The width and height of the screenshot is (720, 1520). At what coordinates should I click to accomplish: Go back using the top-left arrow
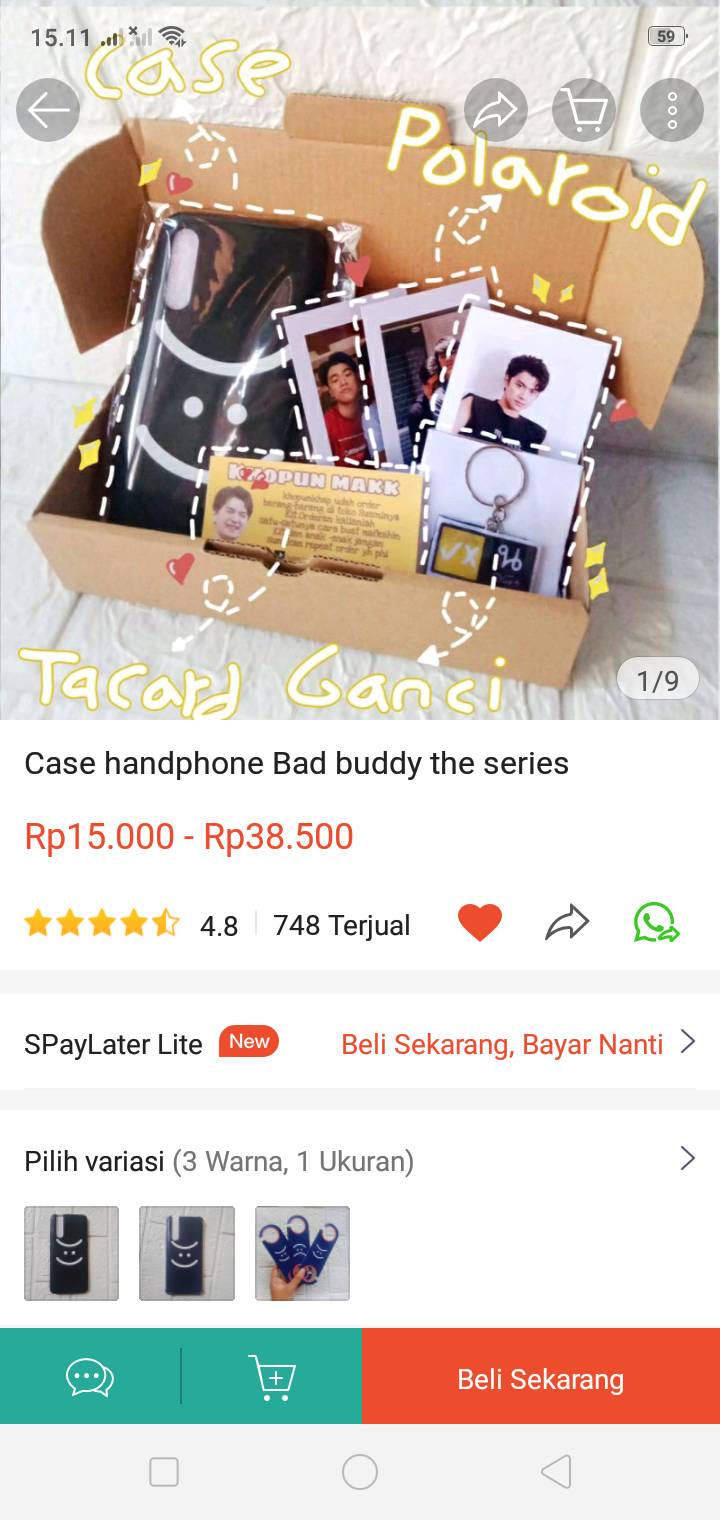[47, 110]
